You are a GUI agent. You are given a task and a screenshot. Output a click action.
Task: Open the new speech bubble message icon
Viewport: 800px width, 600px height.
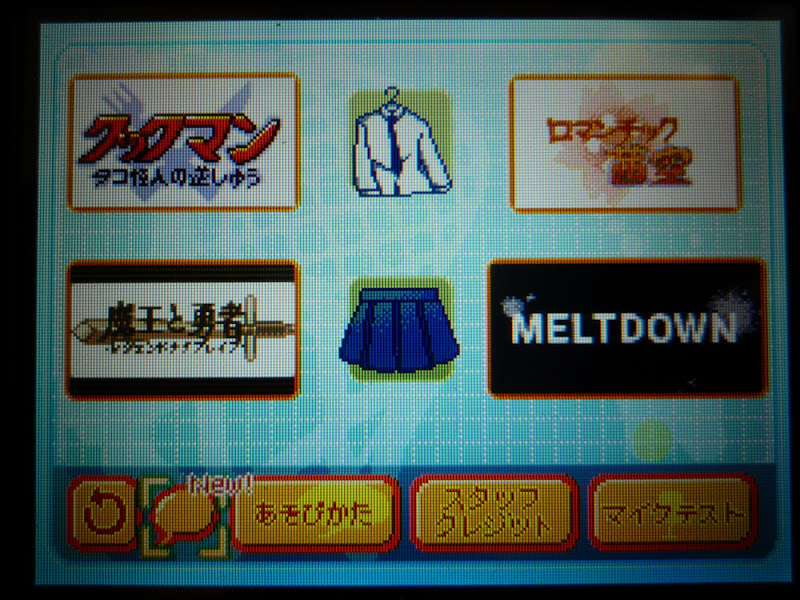click(184, 515)
